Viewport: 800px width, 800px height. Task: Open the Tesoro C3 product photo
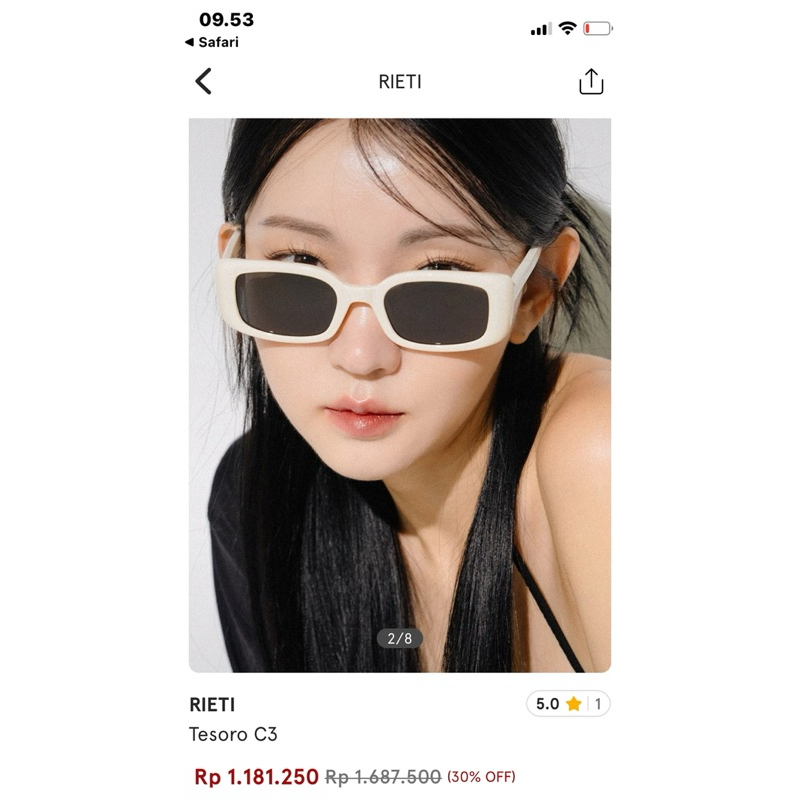point(400,395)
